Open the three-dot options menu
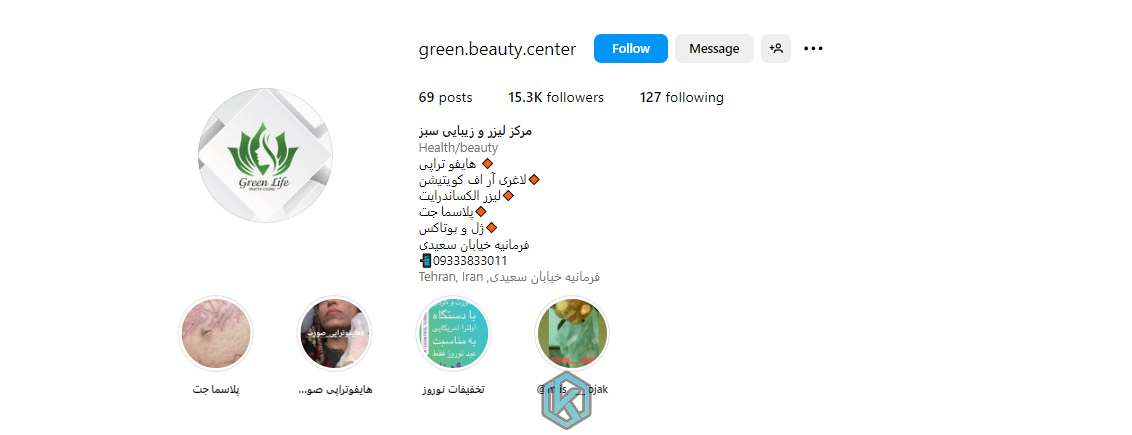This screenshot has height=435, width=1132. [x=813, y=48]
